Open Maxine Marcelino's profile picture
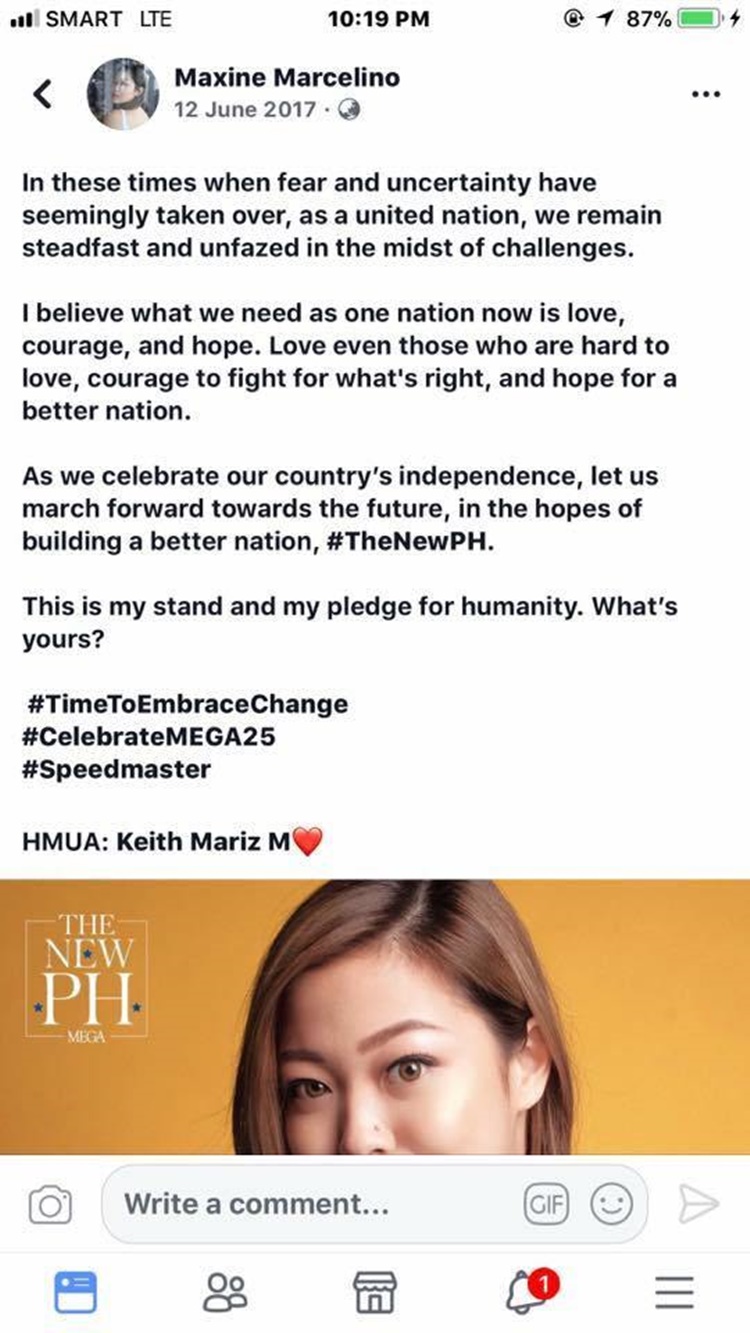The height and width of the screenshot is (1333, 750). click(125, 94)
